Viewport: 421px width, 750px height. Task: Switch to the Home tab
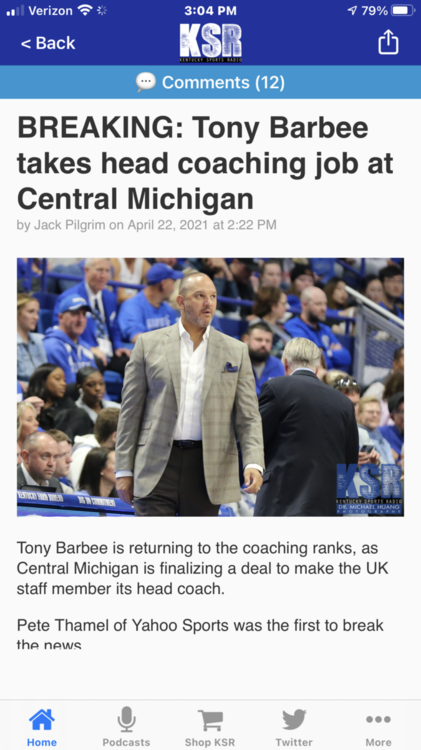(x=42, y=727)
